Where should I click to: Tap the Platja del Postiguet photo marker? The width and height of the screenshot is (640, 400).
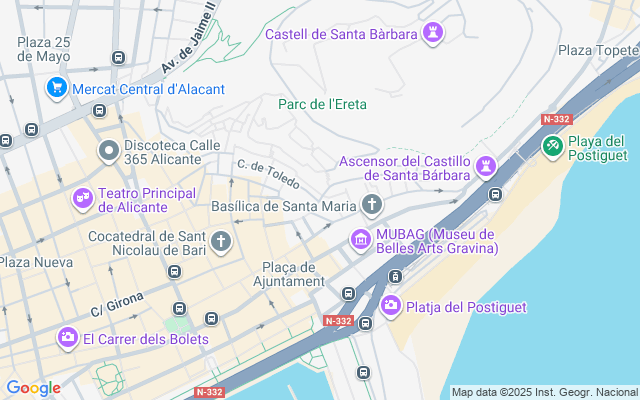pos(391,305)
